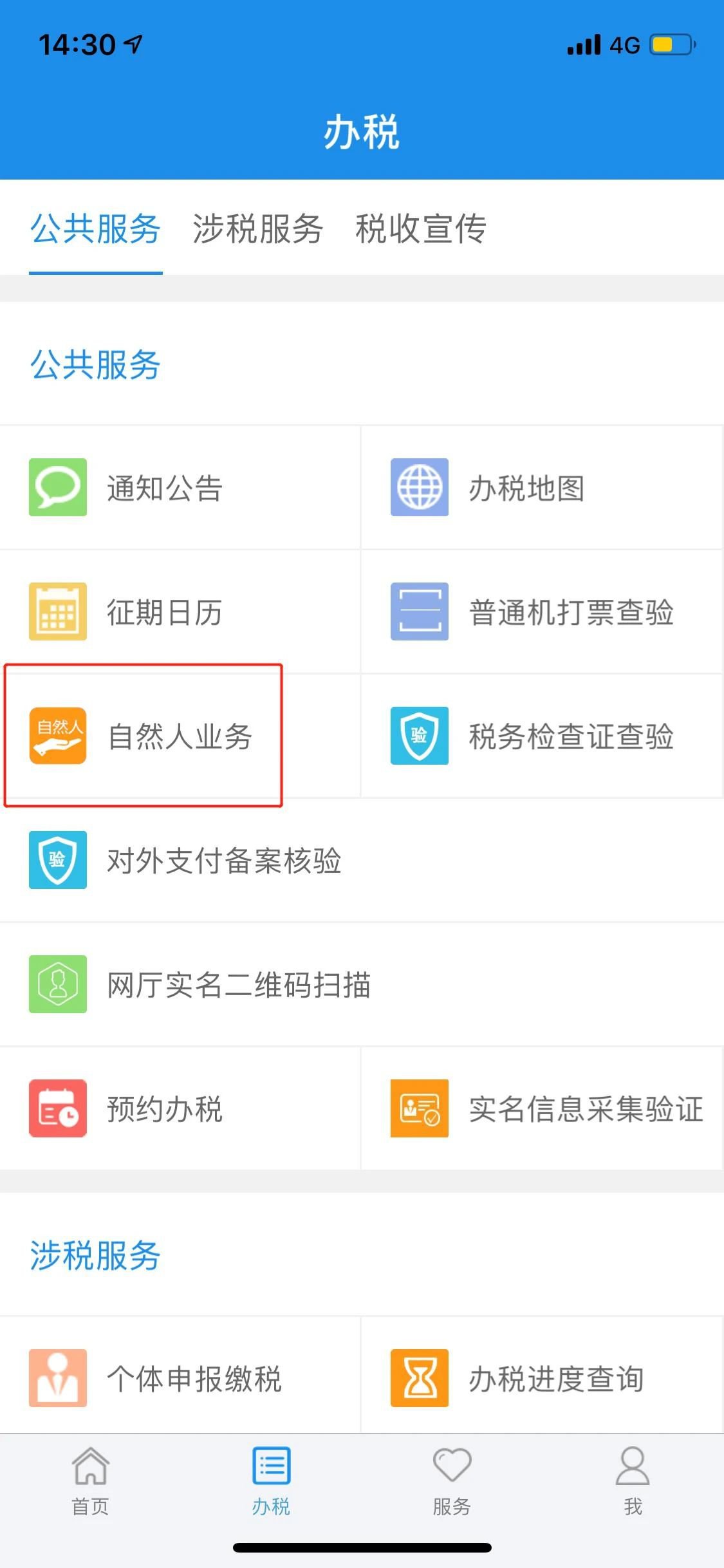This screenshot has width=724, height=1568.
Task: Open 自然人业务
Action: click(179, 736)
